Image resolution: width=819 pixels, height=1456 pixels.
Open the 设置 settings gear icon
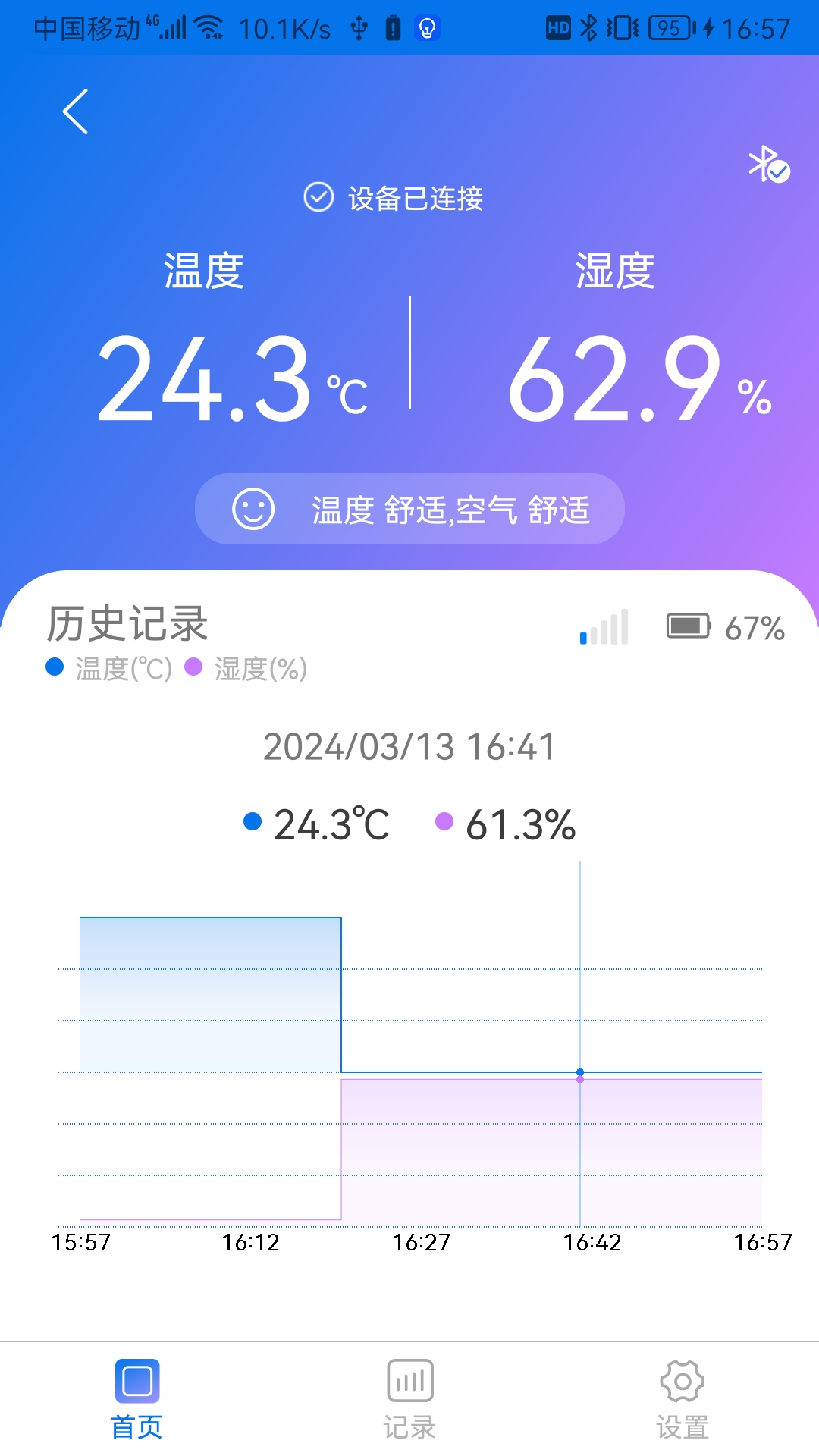pos(682,1382)
